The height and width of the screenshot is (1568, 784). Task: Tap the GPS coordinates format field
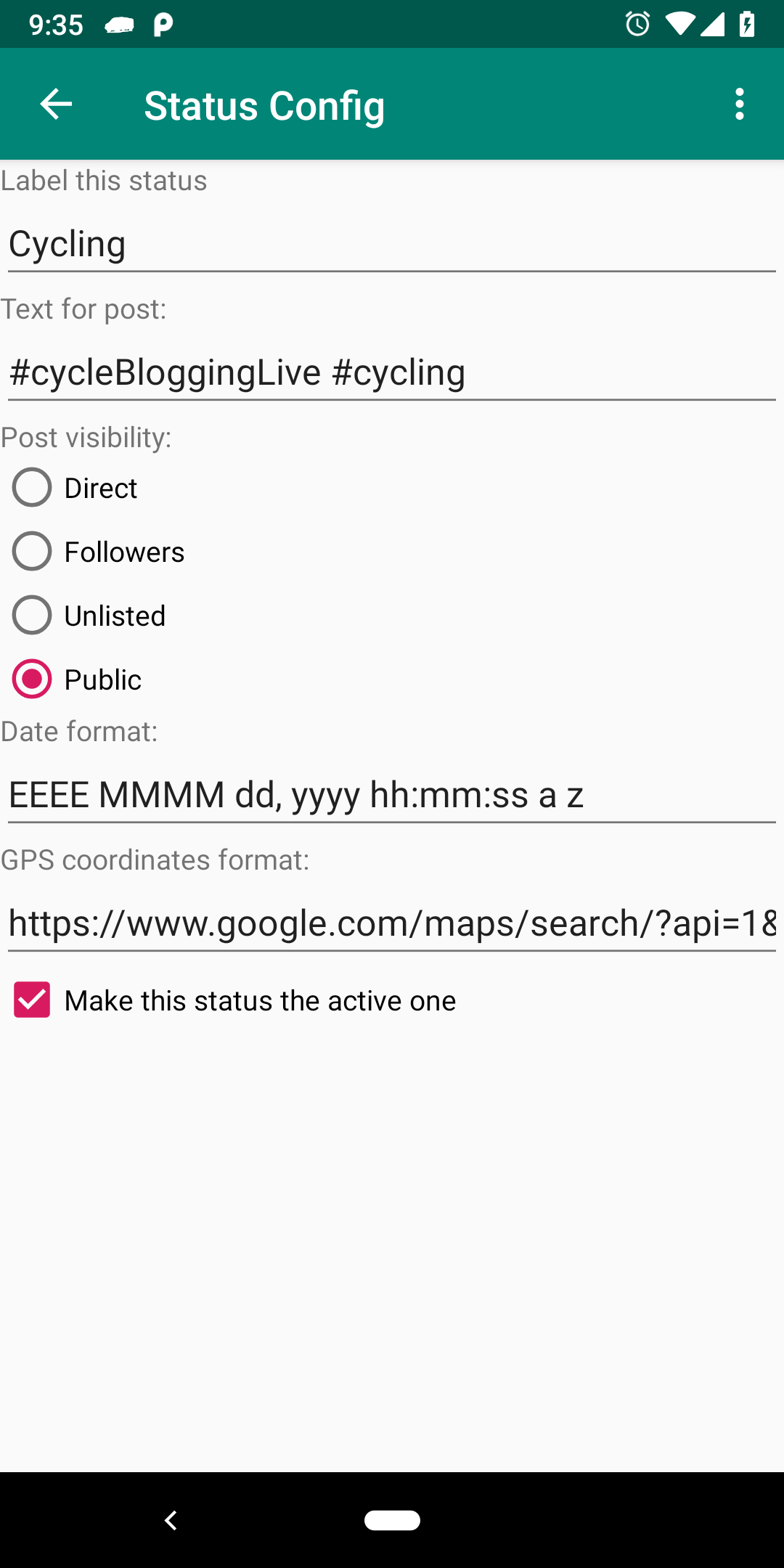click(x=392, y=923)
